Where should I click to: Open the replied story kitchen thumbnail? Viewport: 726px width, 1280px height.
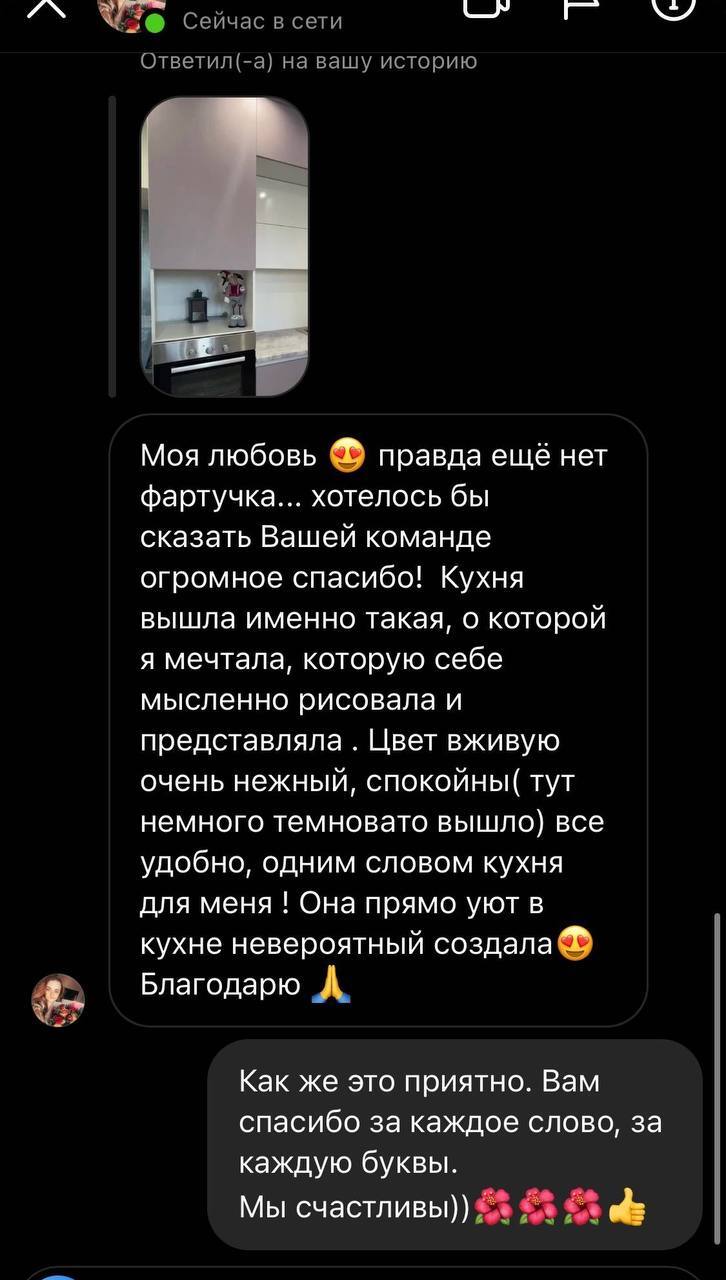[225, 247]
